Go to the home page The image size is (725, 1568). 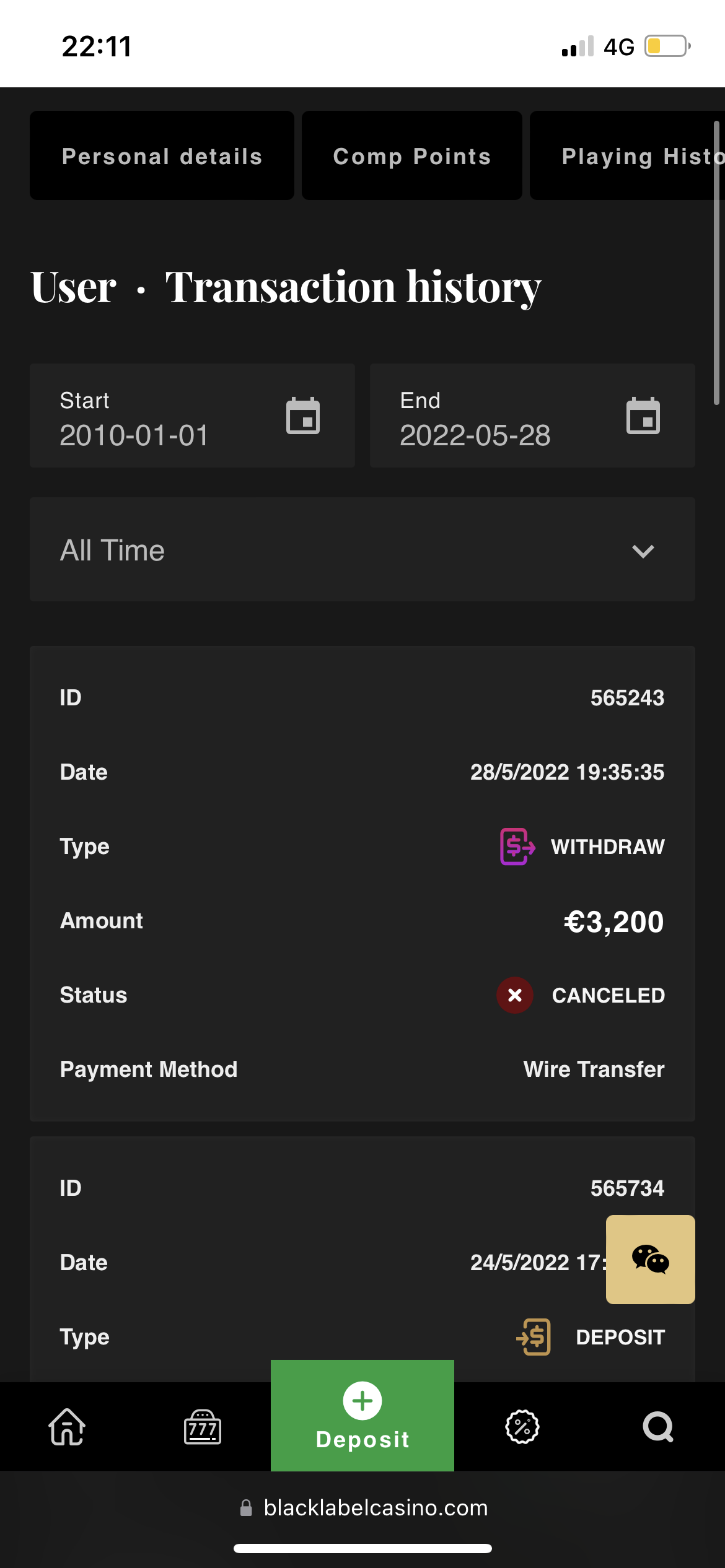coord(67,1427)
